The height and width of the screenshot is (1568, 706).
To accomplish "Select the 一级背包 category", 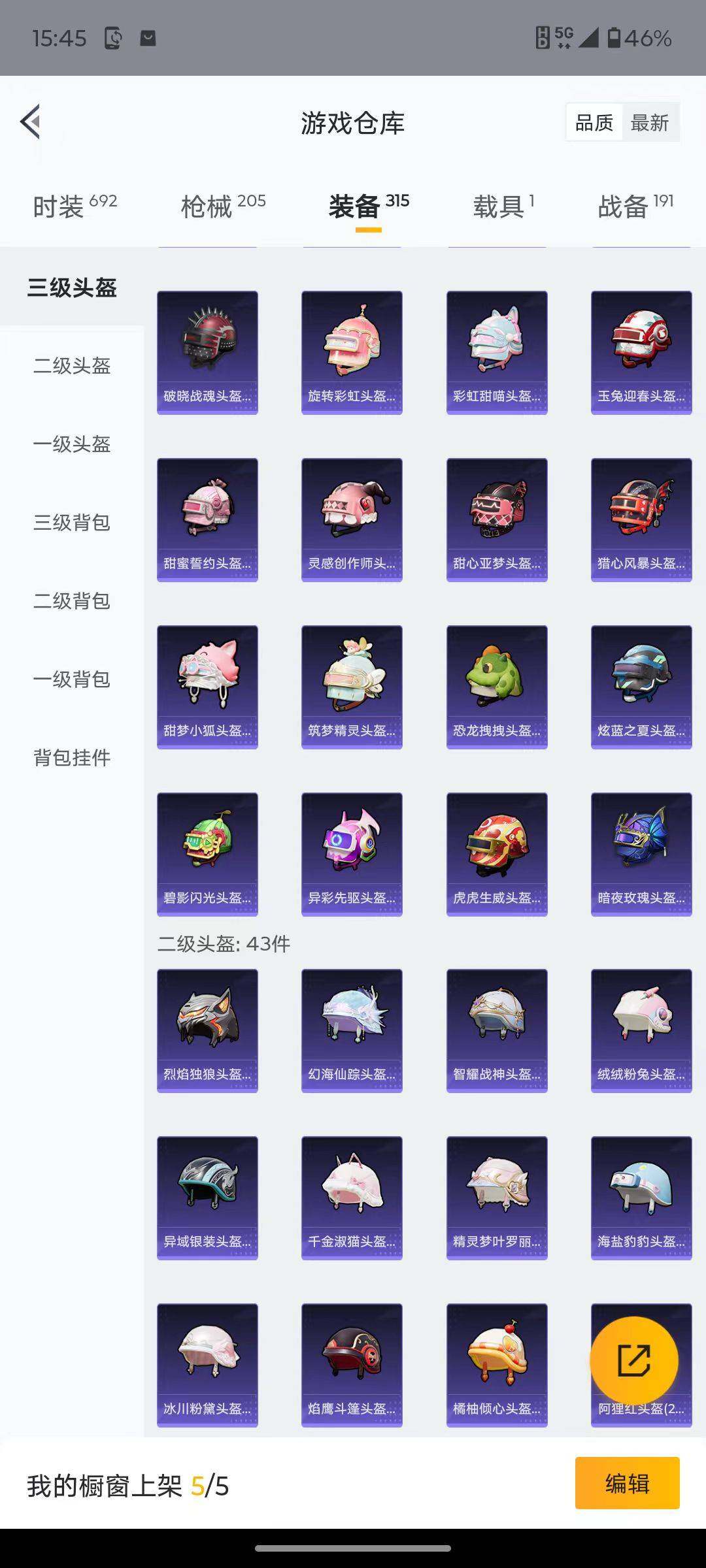I will 70,679.
